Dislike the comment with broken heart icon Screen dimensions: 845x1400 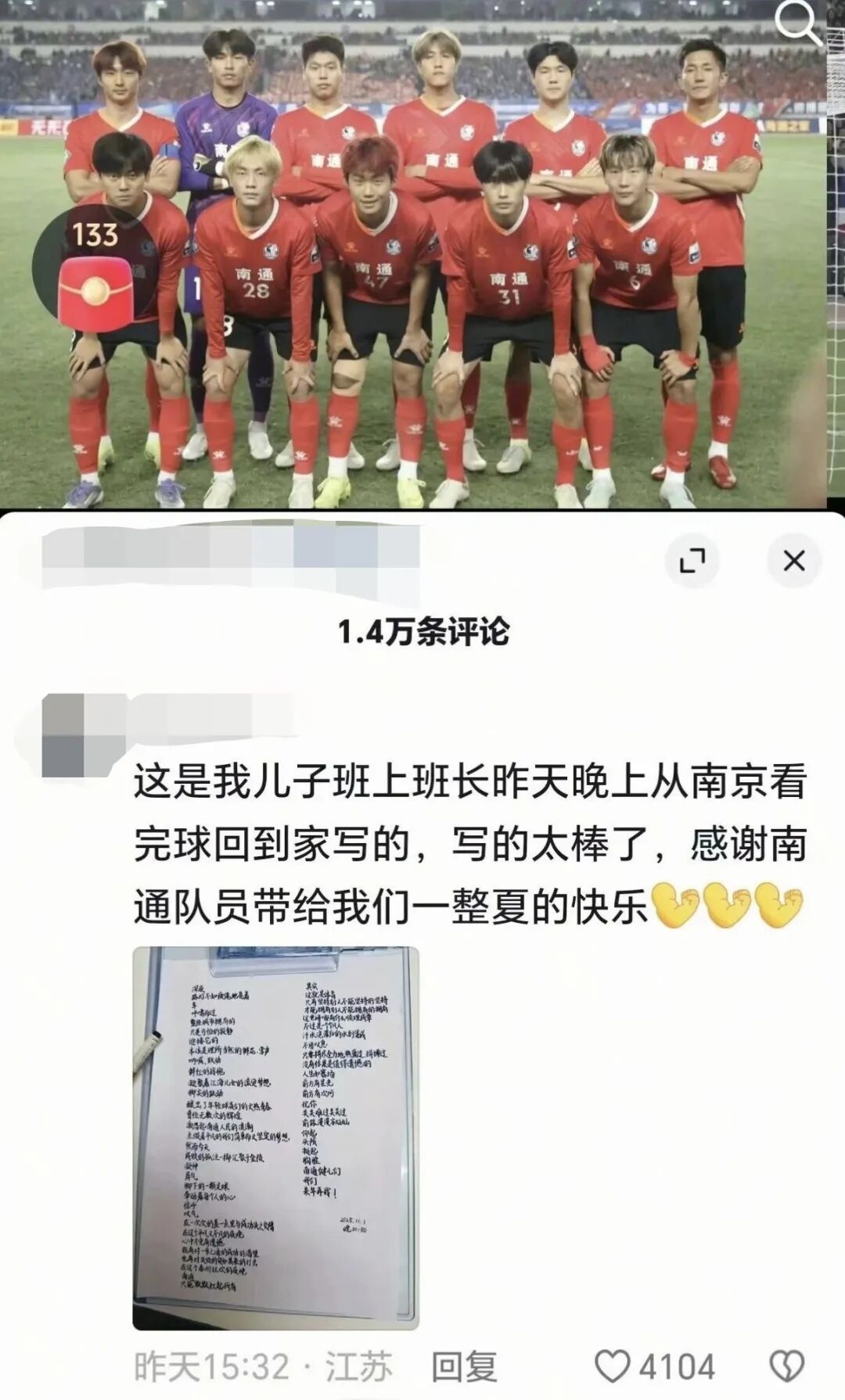tap(786, 1367)
